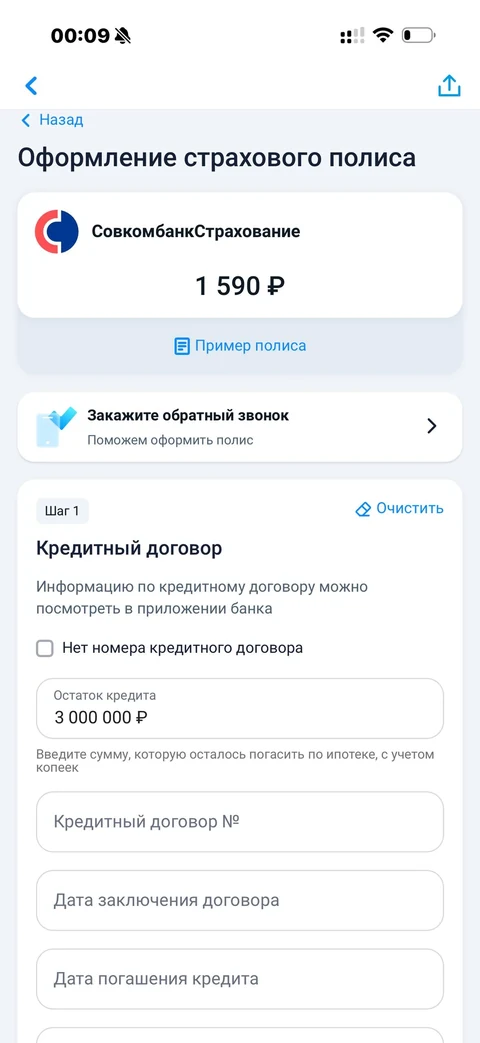Tap the browser back arrow

point(31,86)
